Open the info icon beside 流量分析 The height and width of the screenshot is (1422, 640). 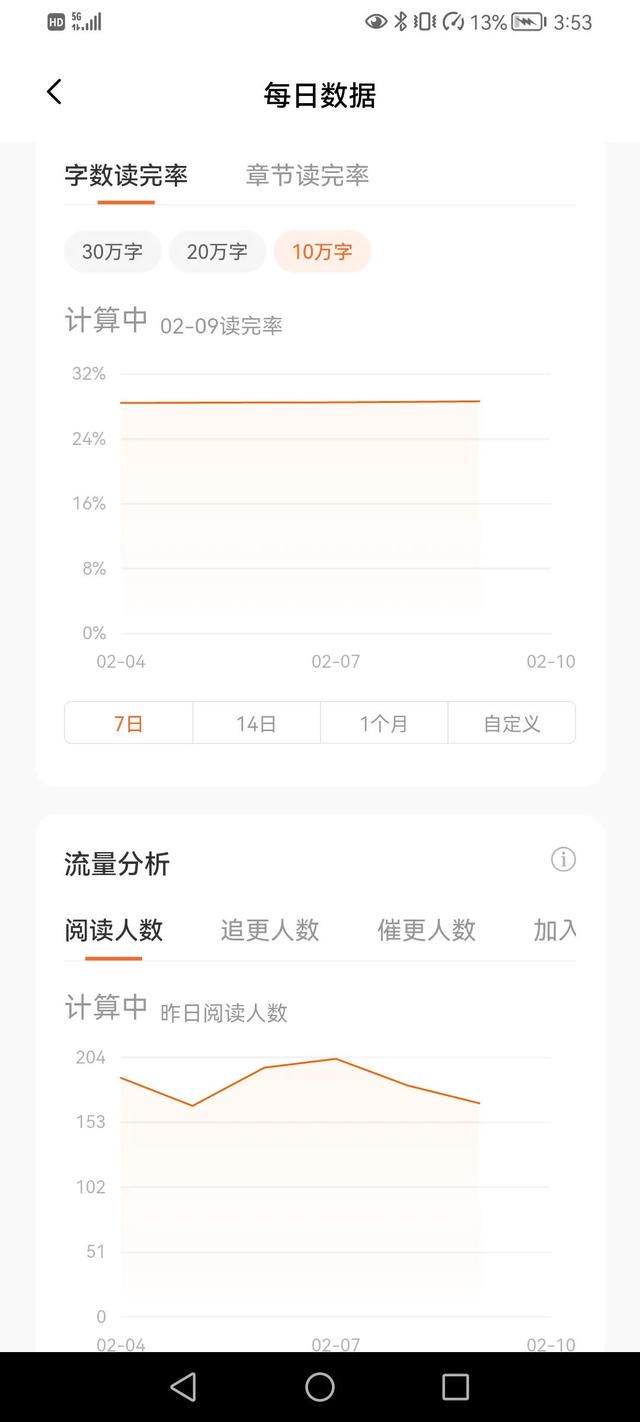564,859
